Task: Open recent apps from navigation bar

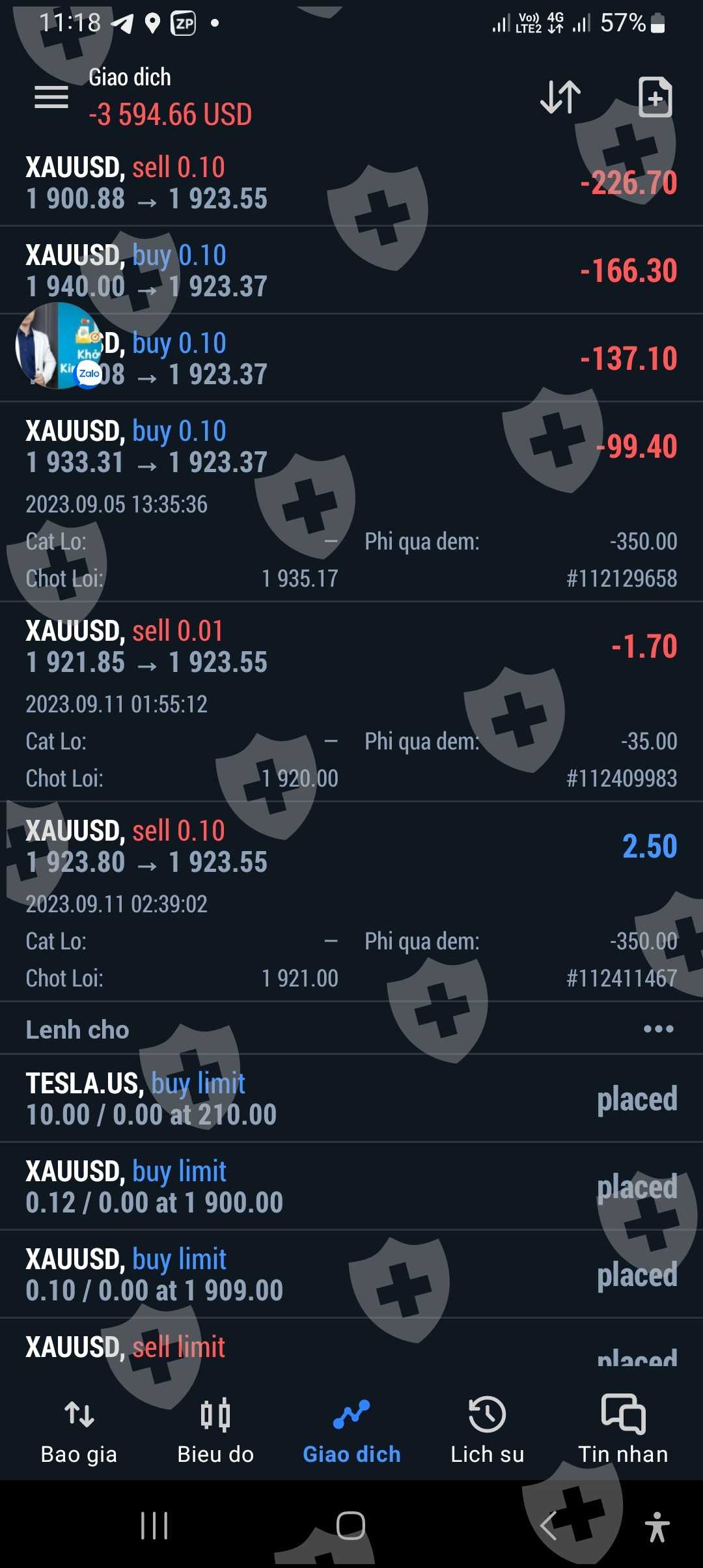Action: tap(154, 1525)
